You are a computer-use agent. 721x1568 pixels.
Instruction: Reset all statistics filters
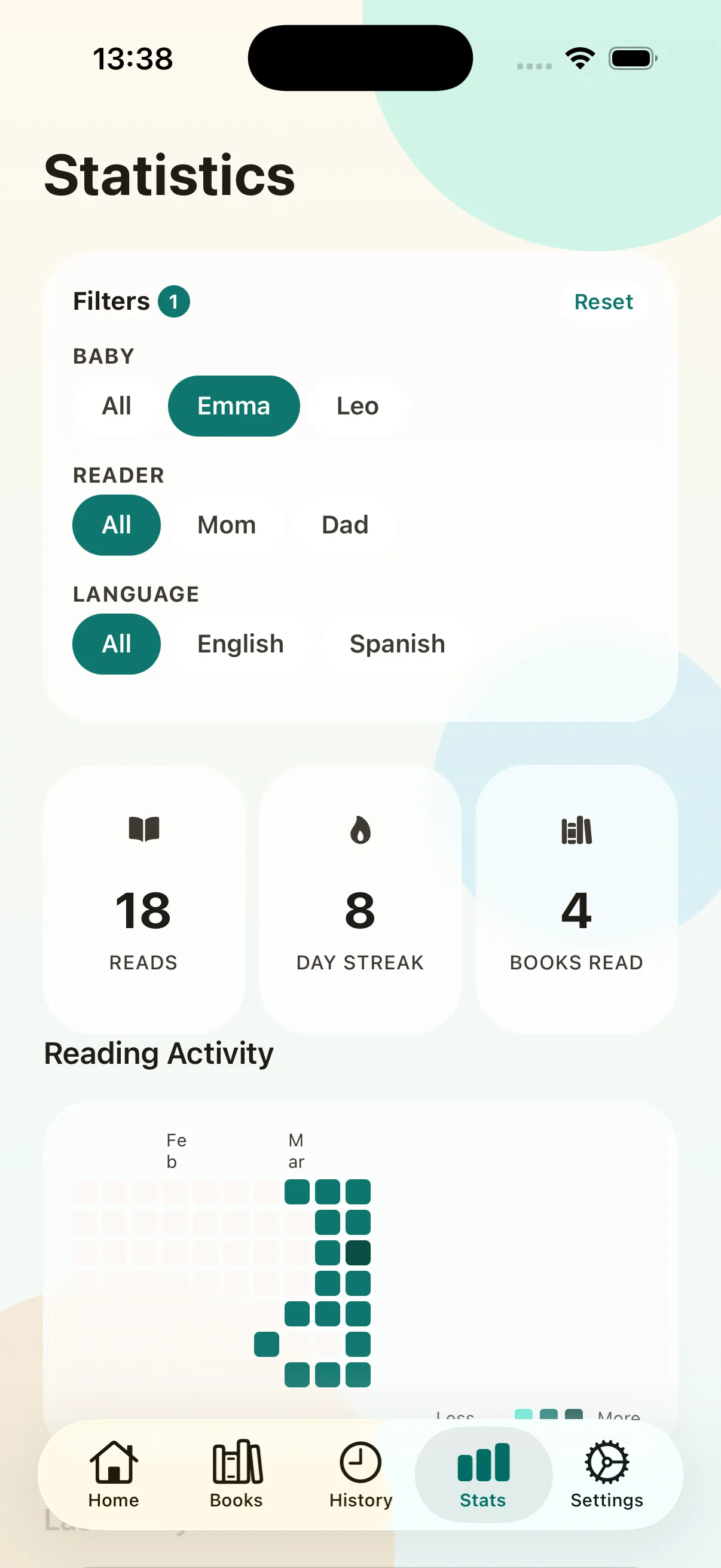click(x=604, y=302)
